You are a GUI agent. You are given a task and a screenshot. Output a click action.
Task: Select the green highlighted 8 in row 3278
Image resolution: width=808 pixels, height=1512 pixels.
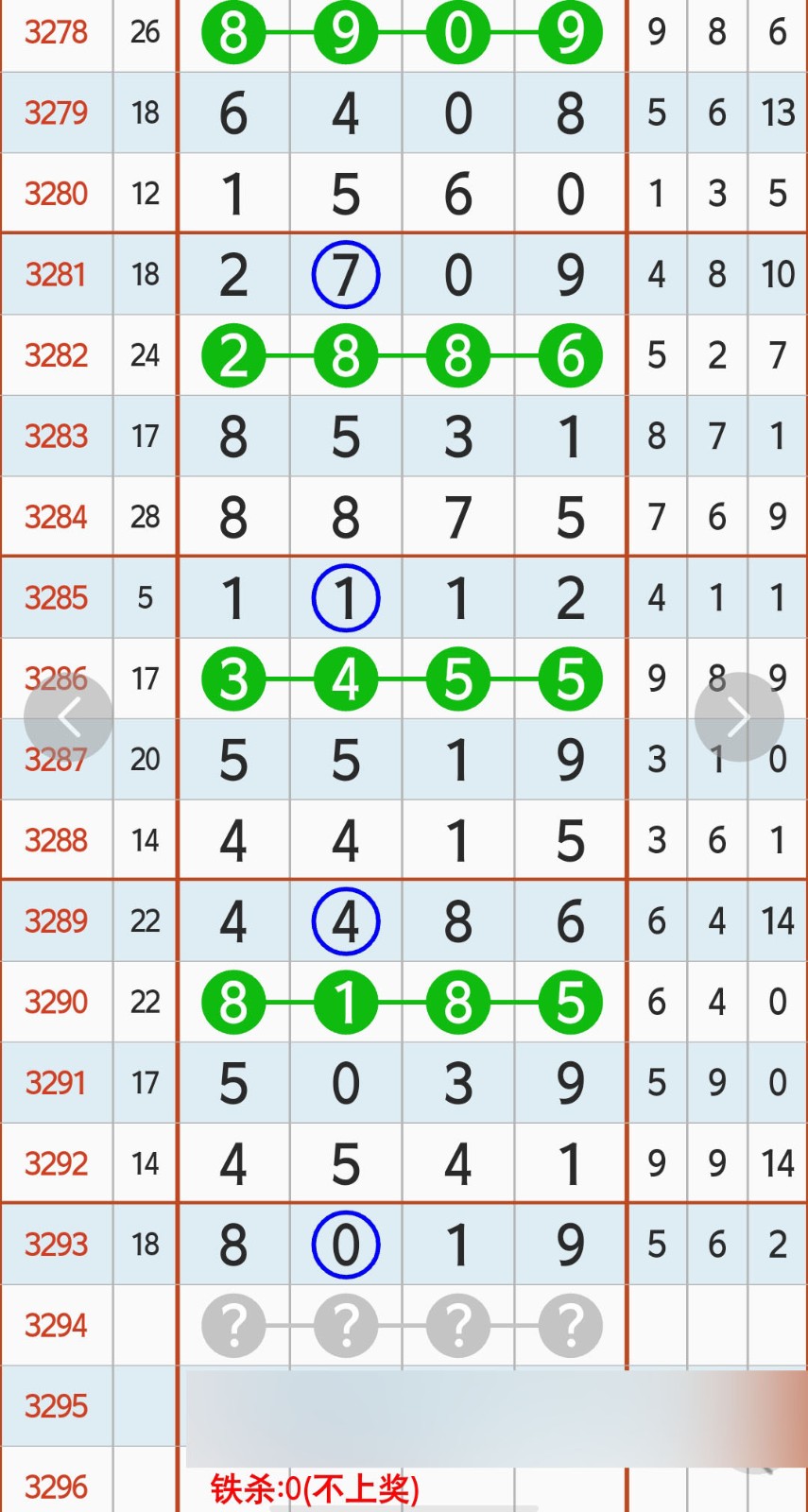pyautogui.click(x=233, y=32)
